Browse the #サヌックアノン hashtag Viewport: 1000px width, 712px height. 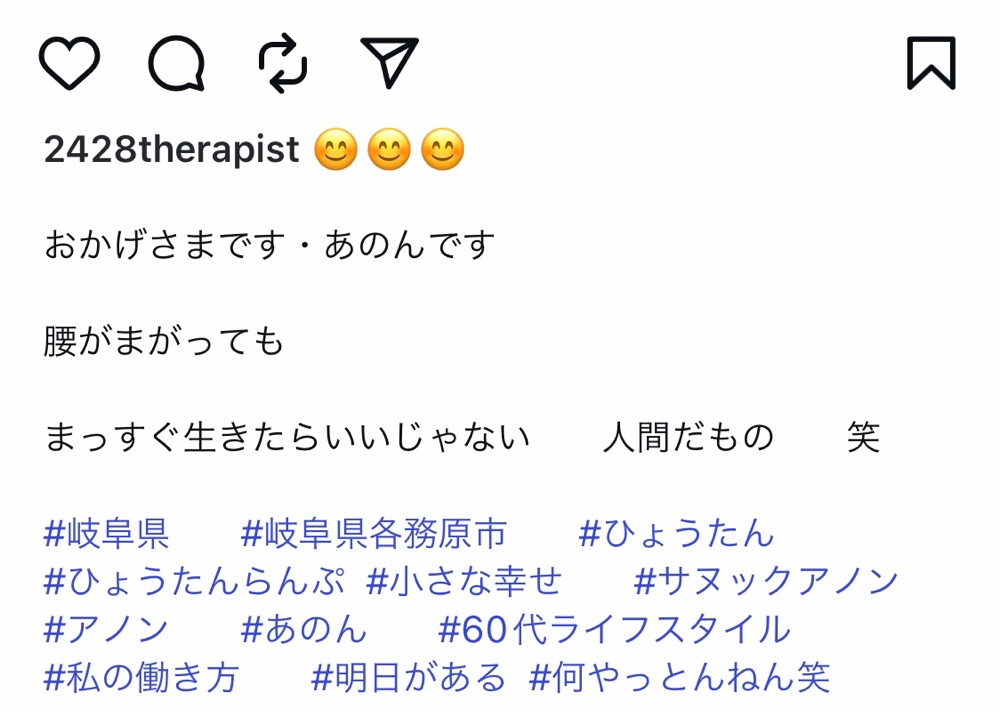coord(766,581)
